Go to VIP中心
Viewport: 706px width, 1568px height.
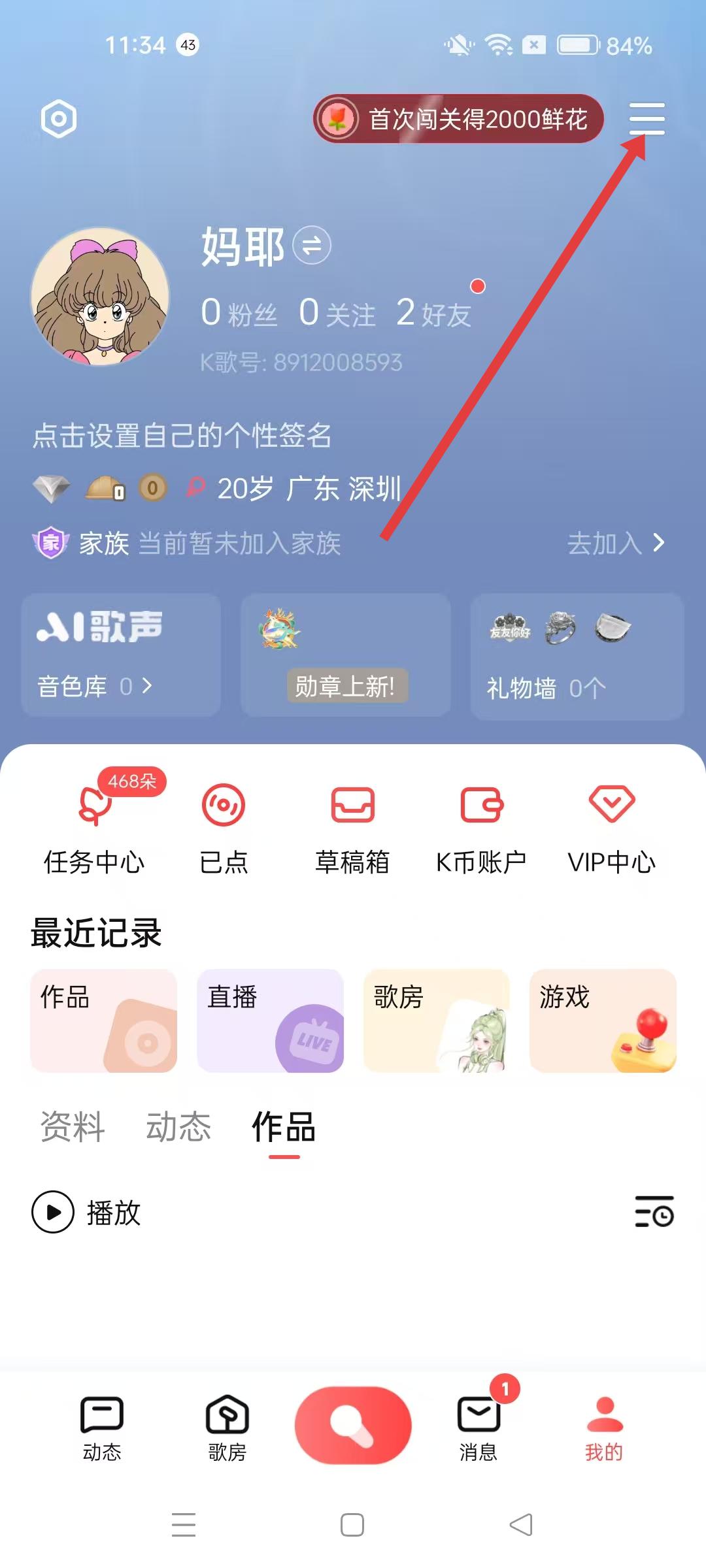click(611, 826)
